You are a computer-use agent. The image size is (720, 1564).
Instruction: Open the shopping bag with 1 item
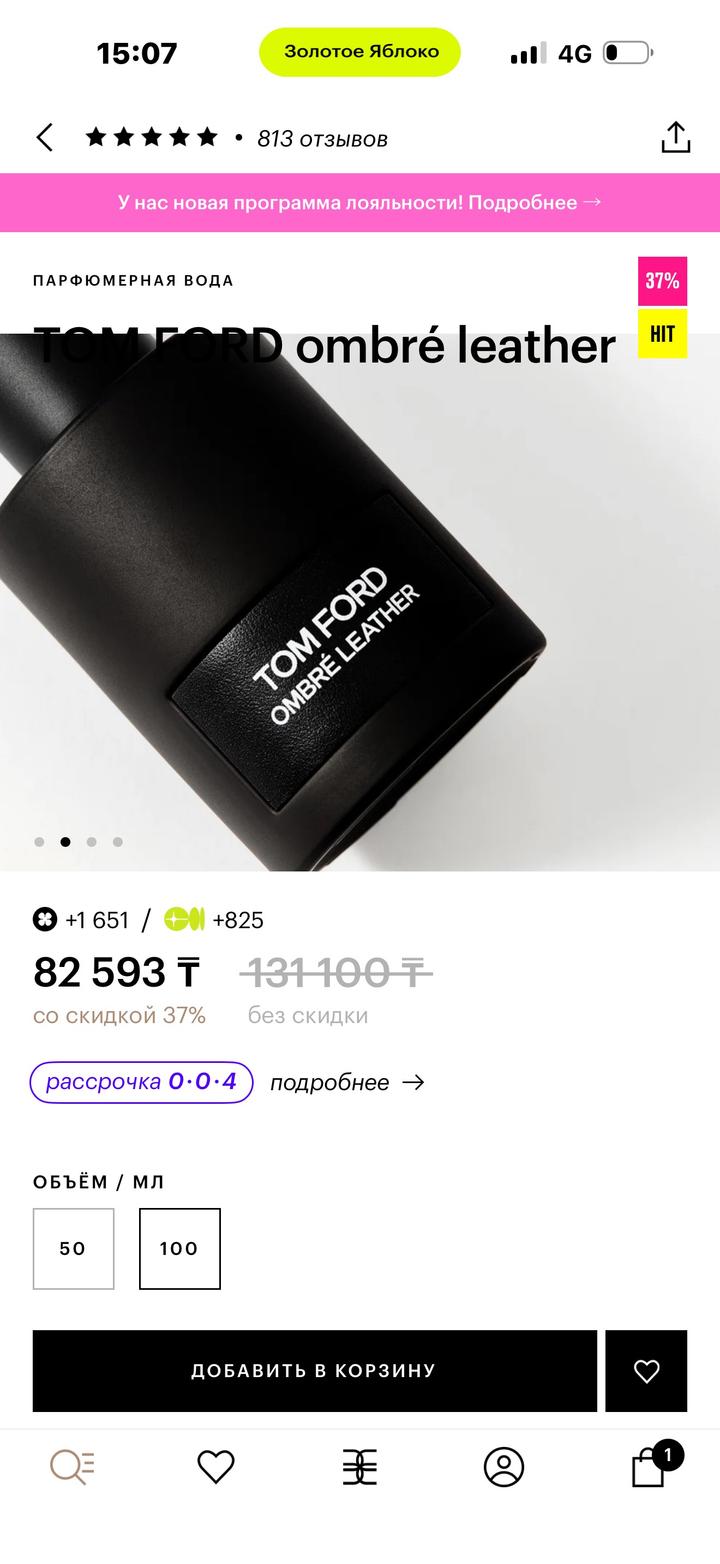[650, 1467]
